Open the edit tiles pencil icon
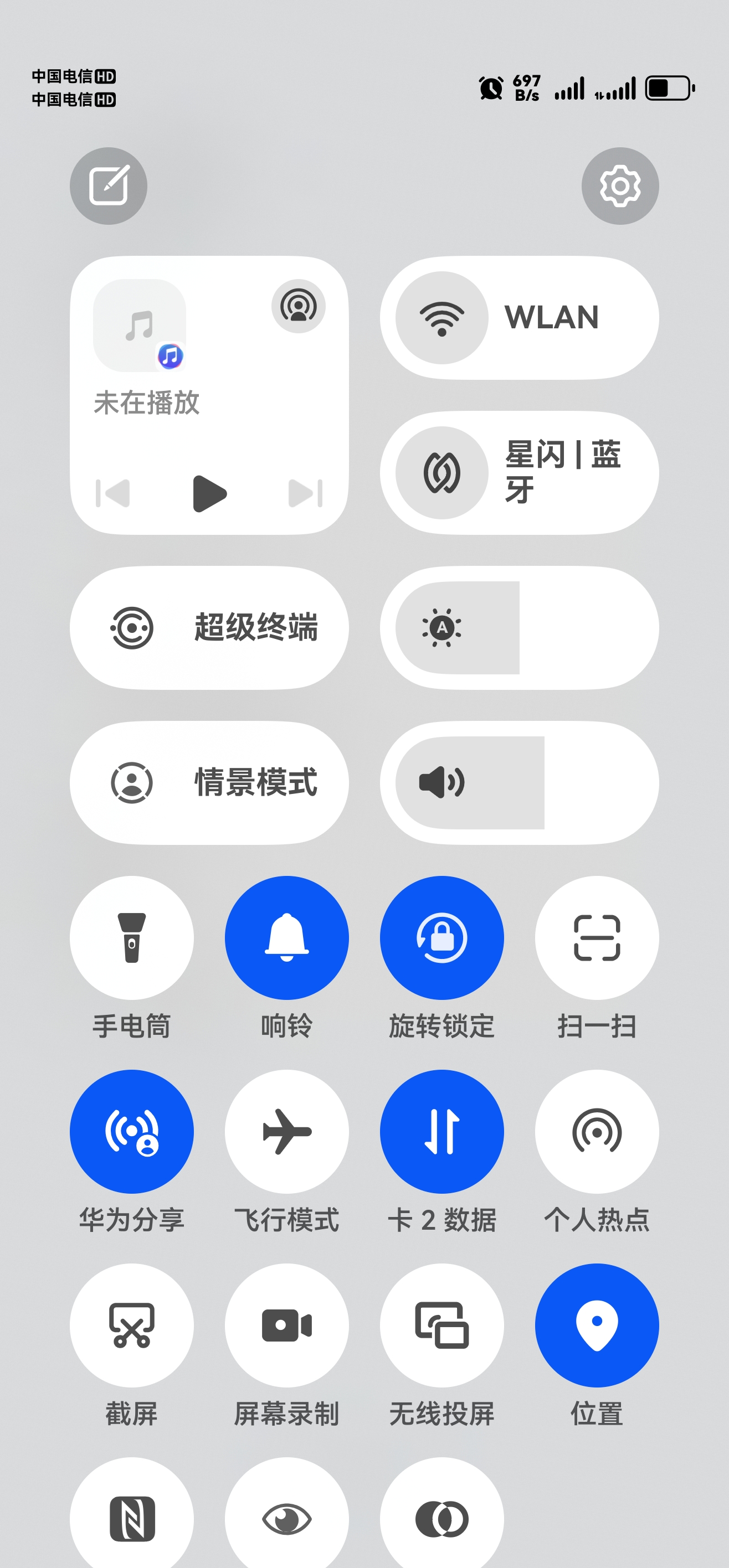 [109, 185]
